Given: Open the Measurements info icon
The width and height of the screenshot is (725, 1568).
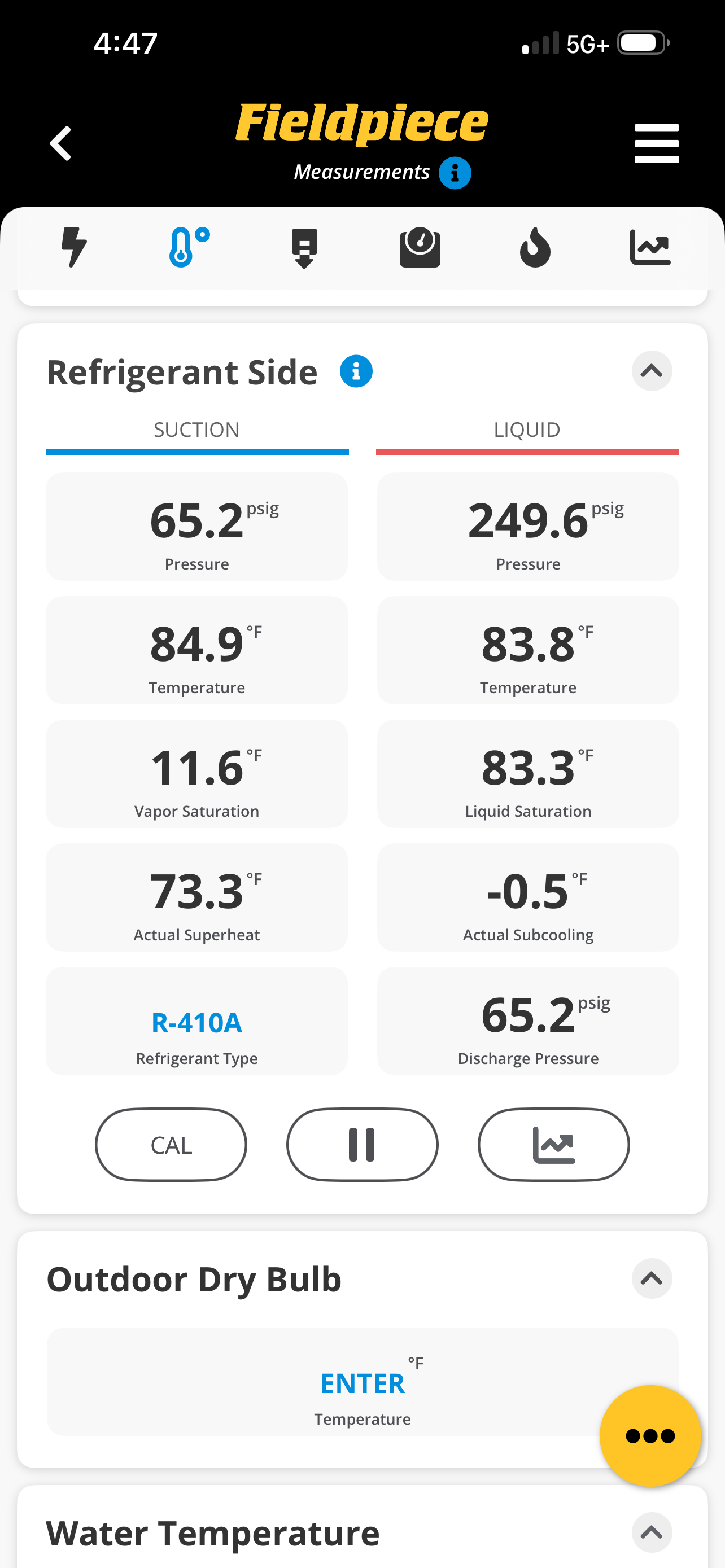Looking at the screenshot, I should [x=455, y=173].
